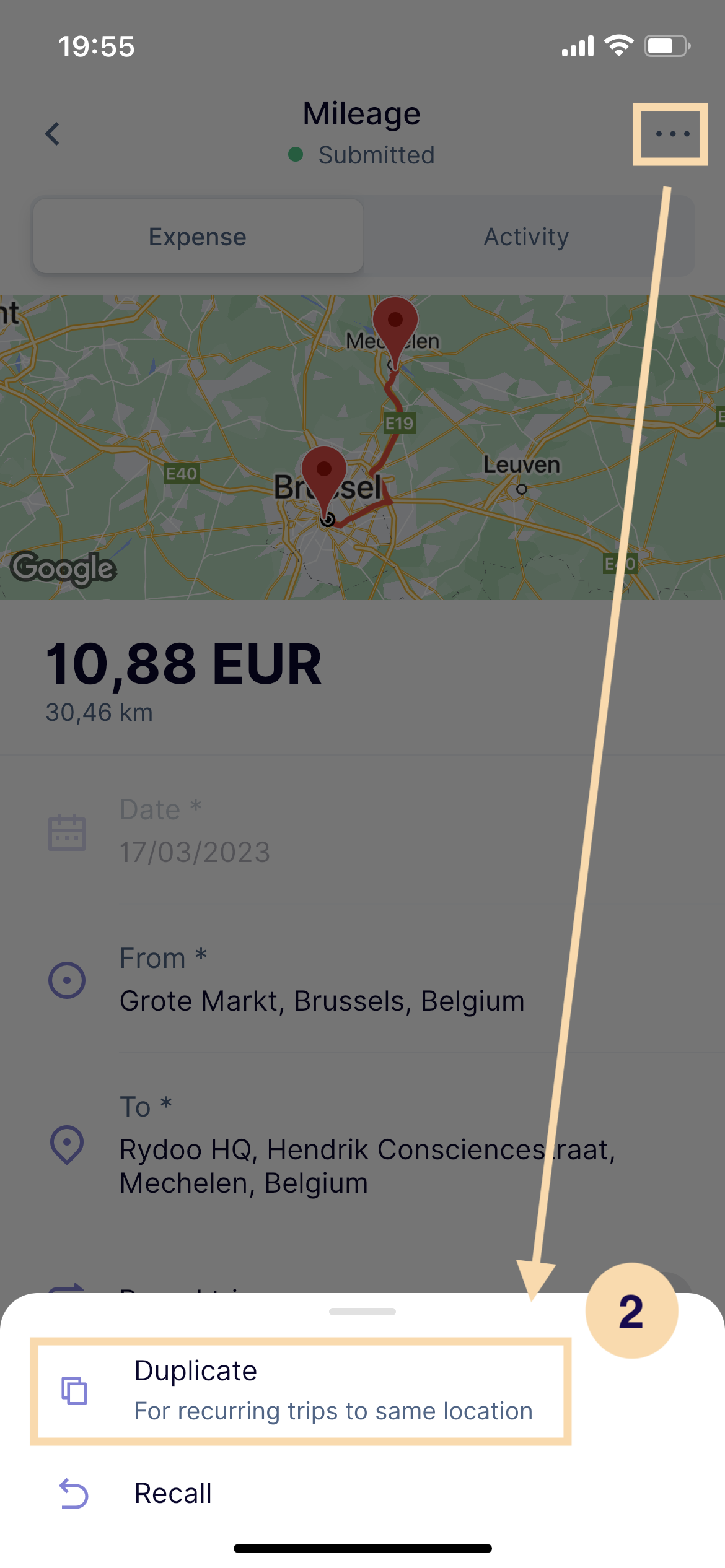
Task: Open the route map preview
Action: tap(362, 447)
